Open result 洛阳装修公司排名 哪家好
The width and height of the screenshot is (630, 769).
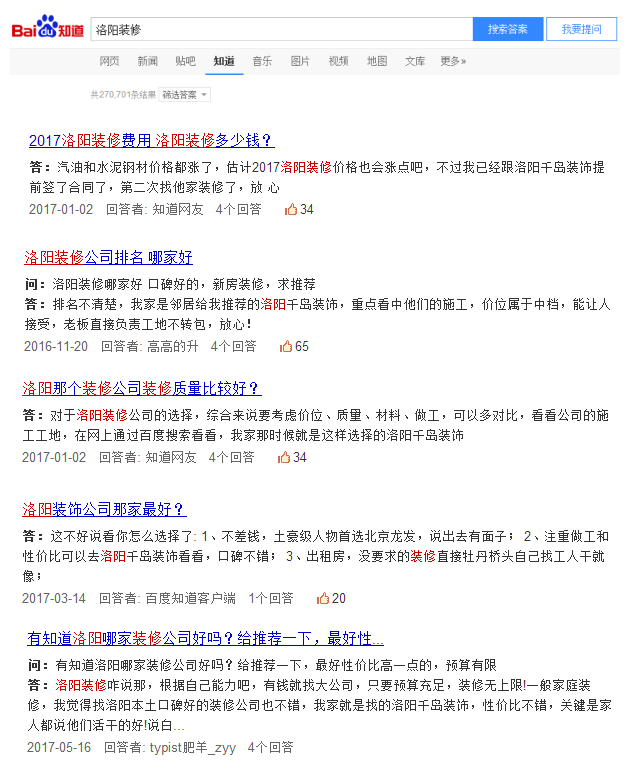coord(108,257)
